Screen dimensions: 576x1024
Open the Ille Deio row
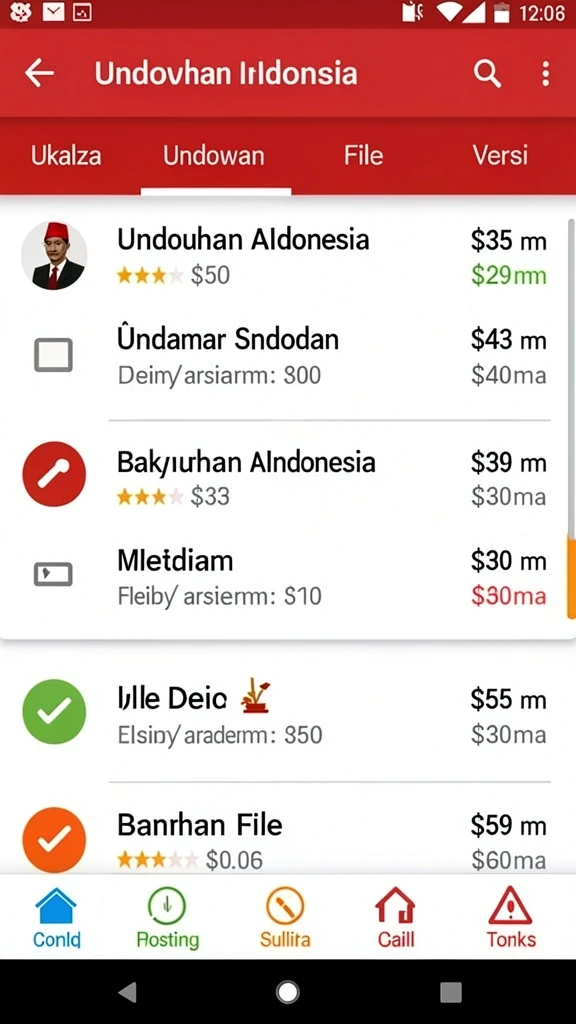coord(285,716)
